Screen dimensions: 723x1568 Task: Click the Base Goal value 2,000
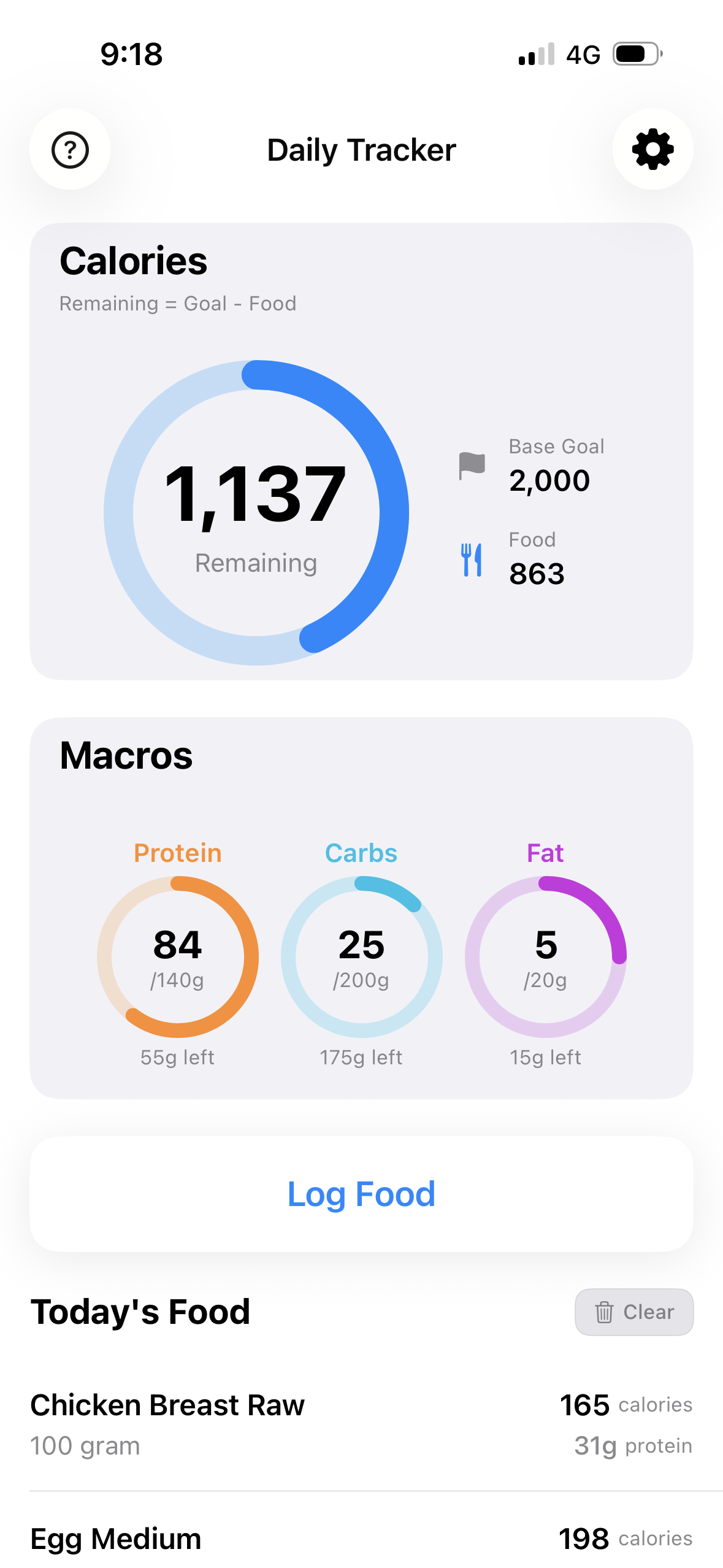[549, 480]
